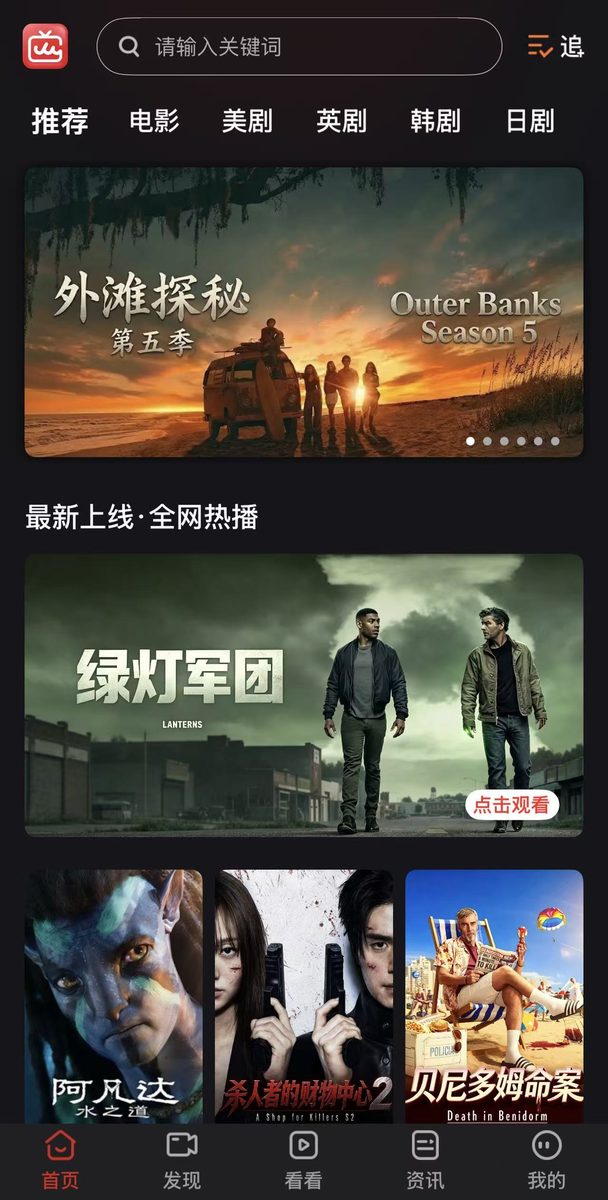Go to the 日剧 tab
Viewport: 608px width, 1200px height.
click(529, 122)
